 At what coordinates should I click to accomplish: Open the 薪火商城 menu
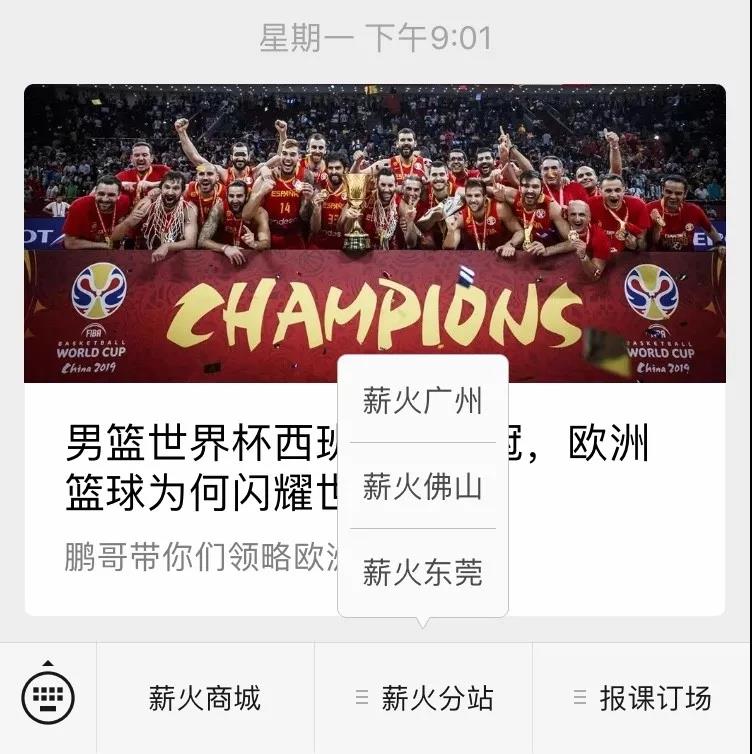coord(205,698)
